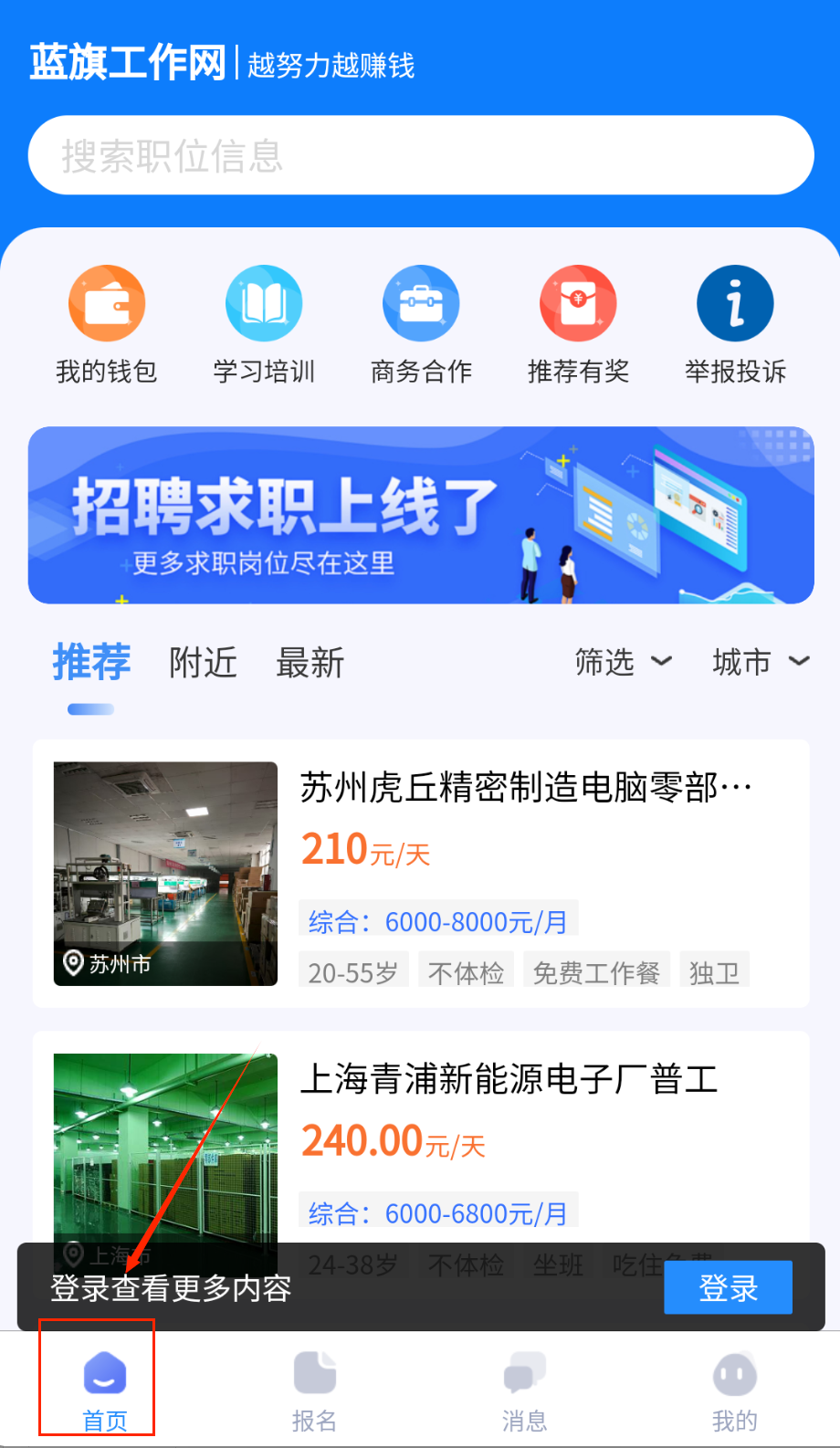Tap the 搜索职位信息 search box
This screenshot has width=840, height=1448.
coord(420,155)
